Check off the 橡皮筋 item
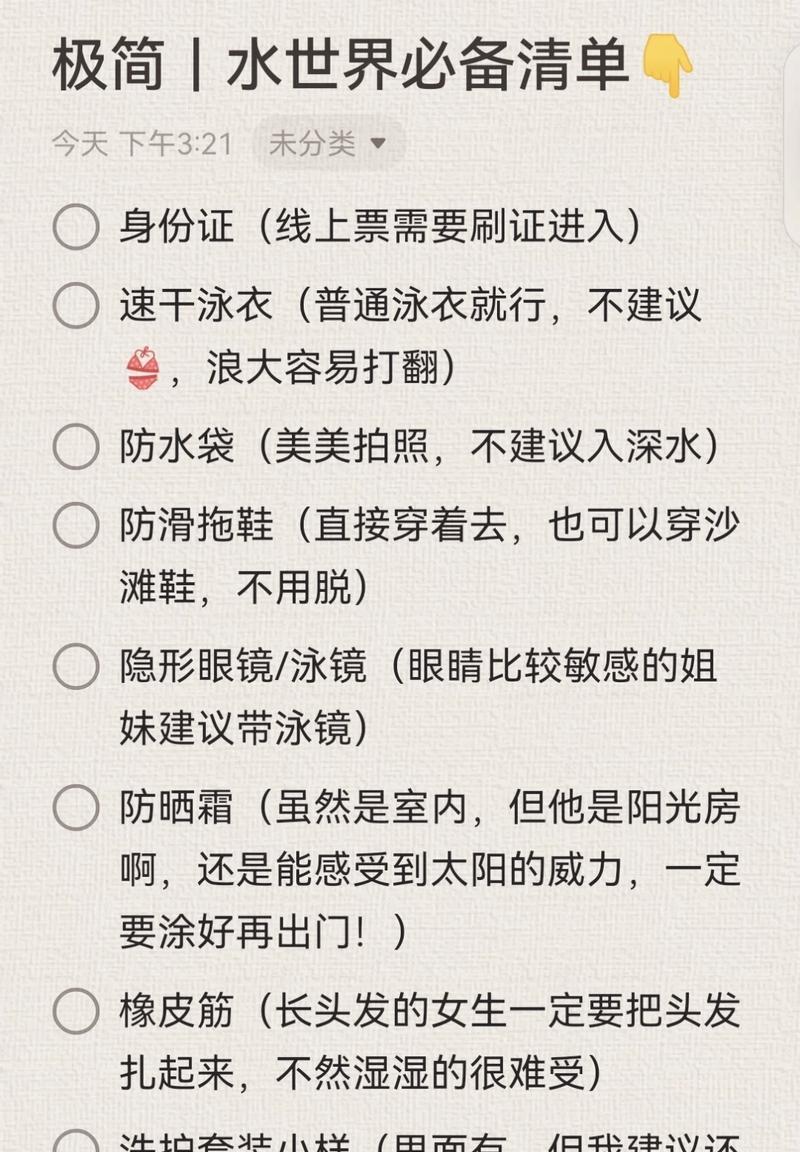Viewport: 800px width, 1152px height. 76,1011
